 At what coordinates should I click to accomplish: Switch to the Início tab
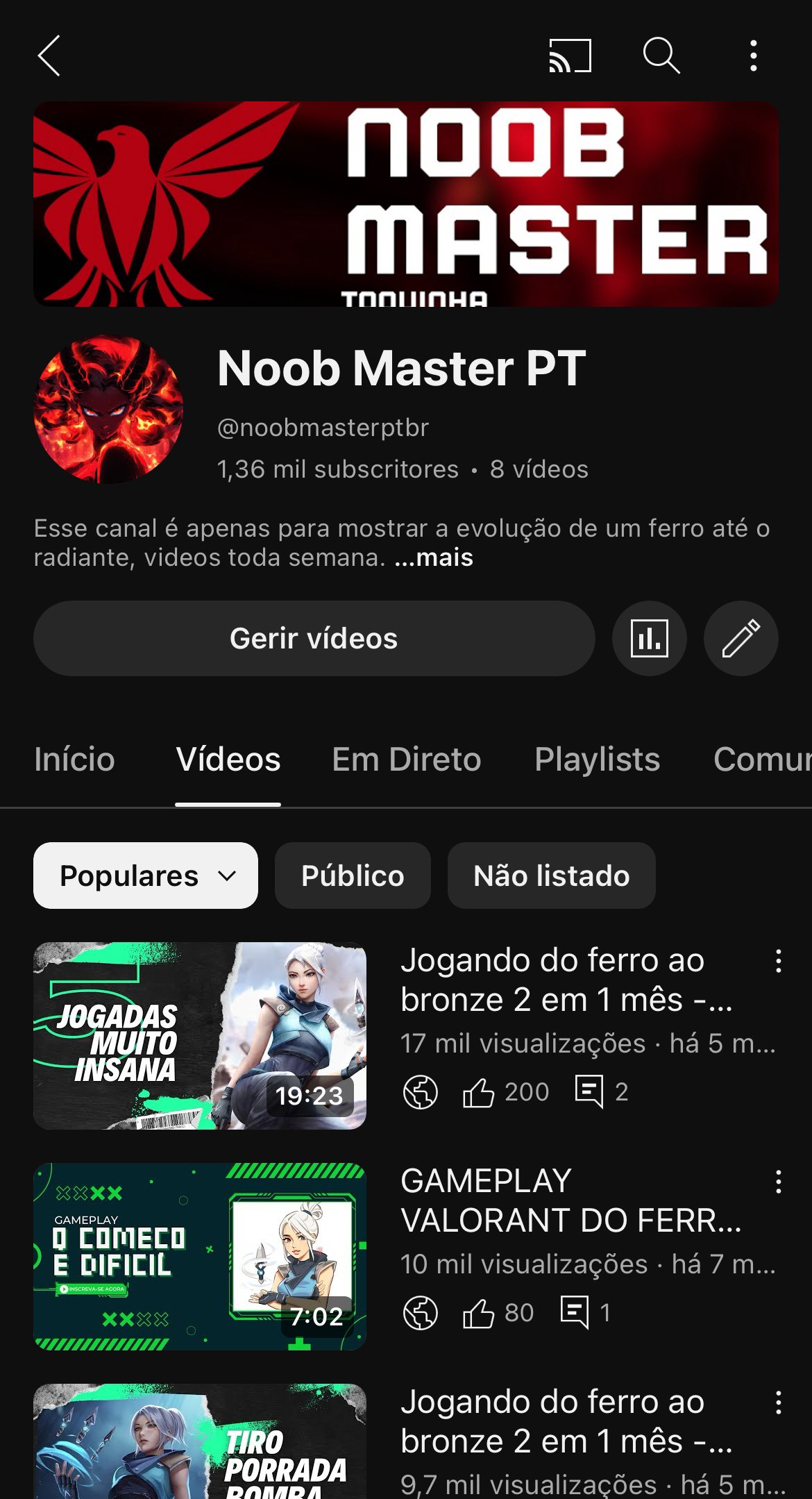[x=74, y=760]
